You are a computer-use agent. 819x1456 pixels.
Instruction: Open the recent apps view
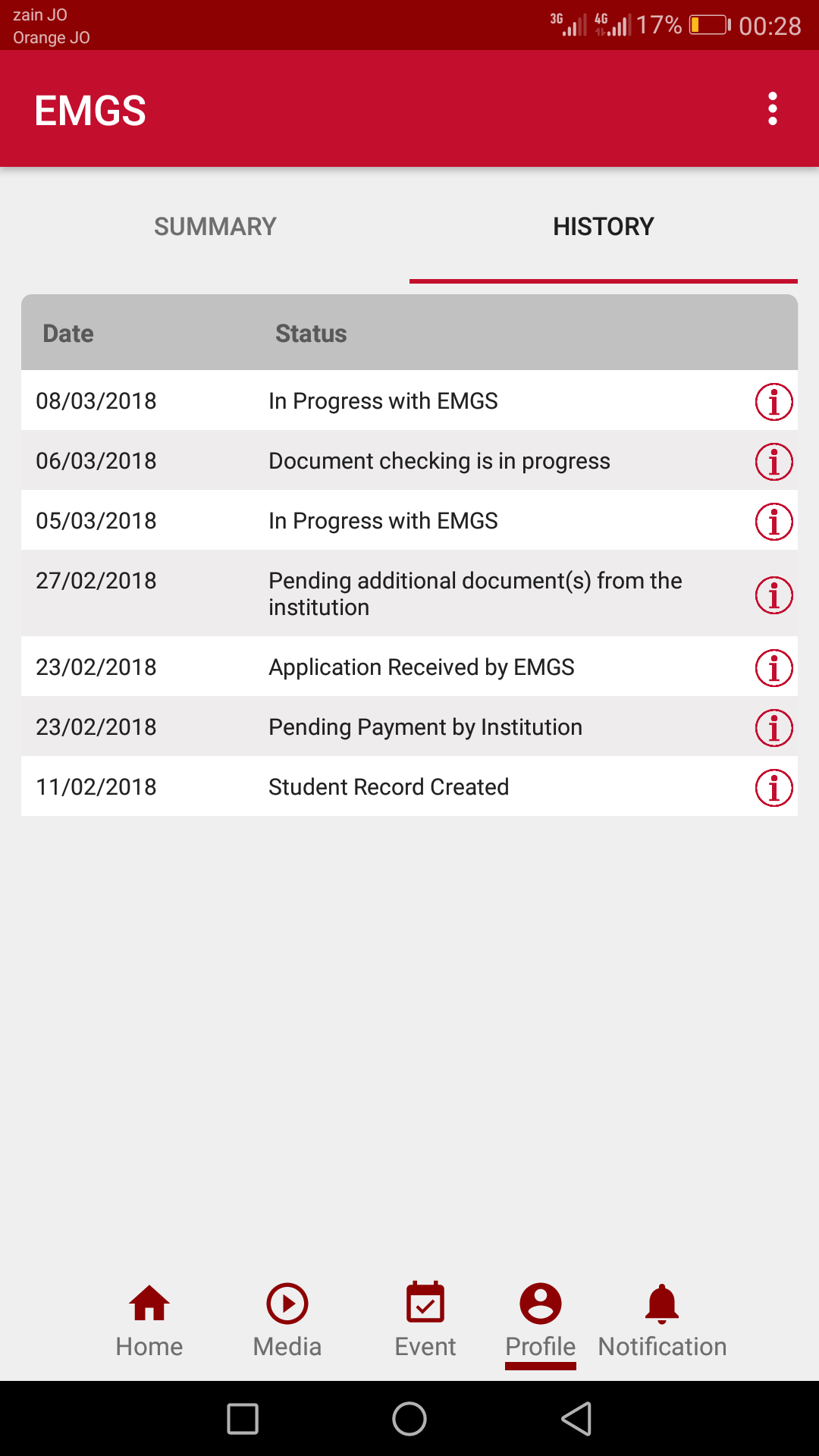pyautogui.click(x=243, y=1418)
